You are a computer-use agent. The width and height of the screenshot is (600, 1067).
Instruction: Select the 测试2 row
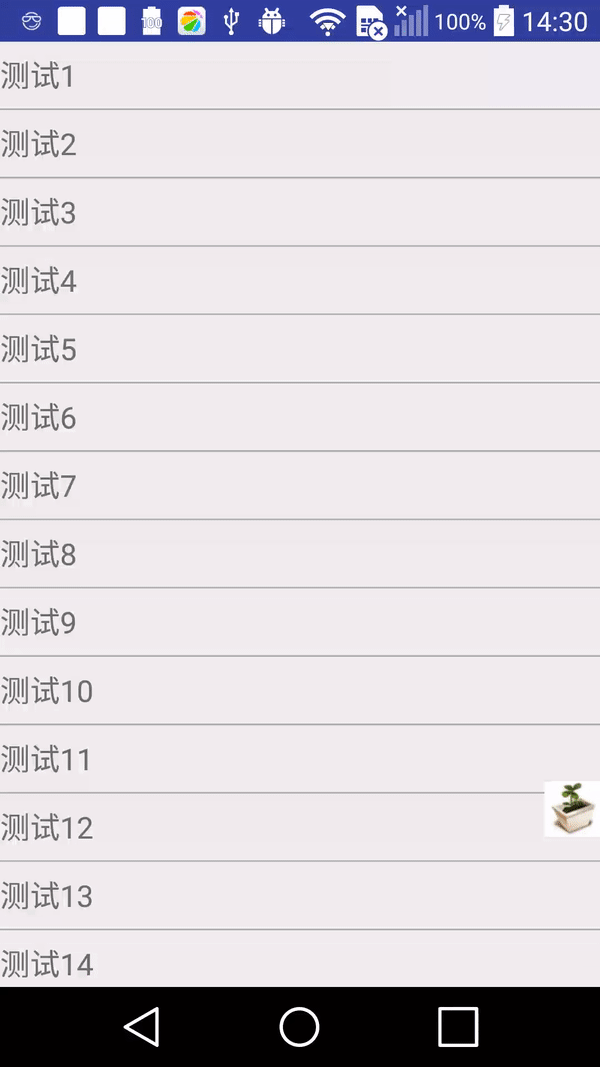point(300,144)
